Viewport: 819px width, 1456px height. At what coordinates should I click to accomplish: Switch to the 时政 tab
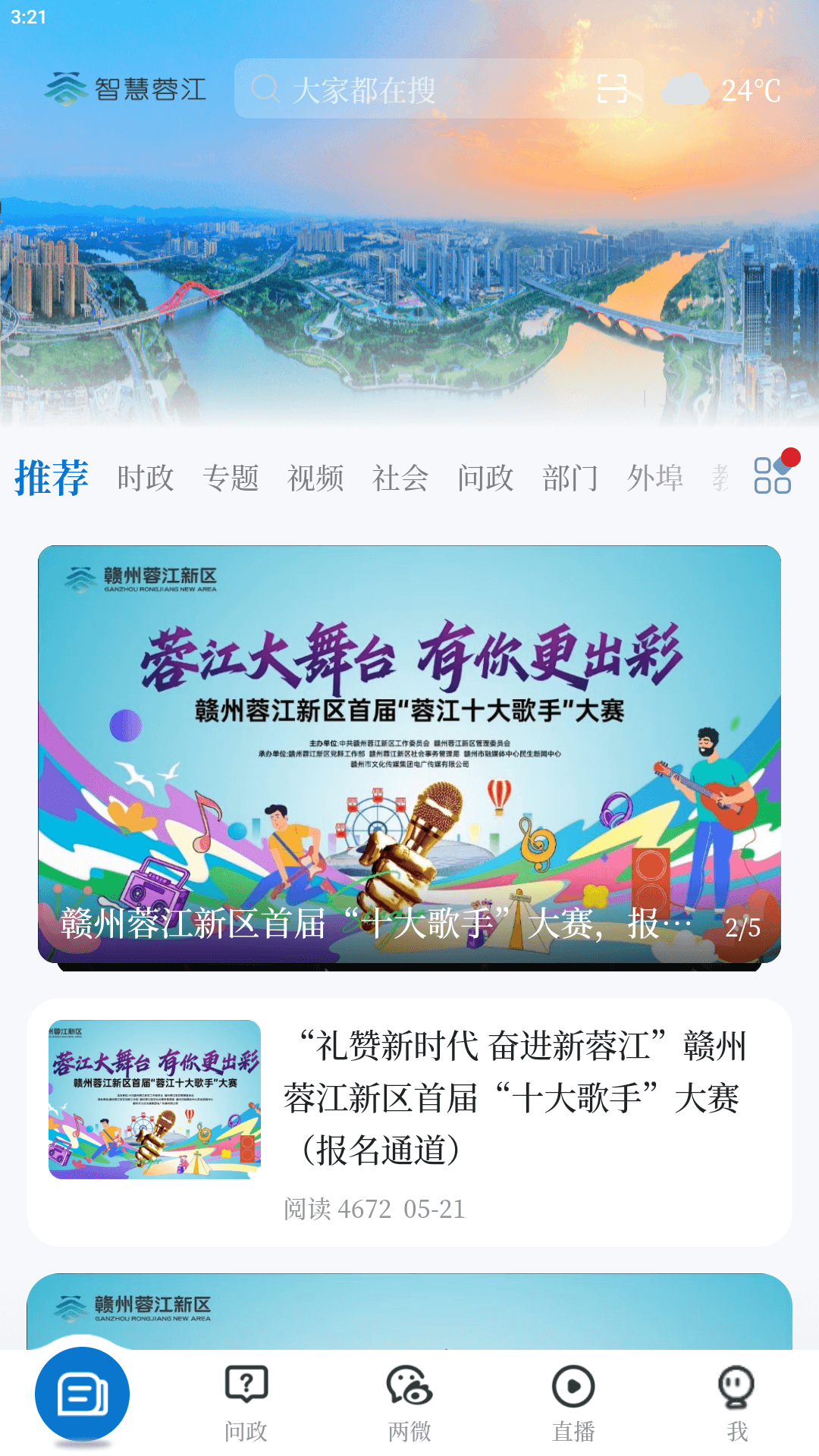[146, 479]
